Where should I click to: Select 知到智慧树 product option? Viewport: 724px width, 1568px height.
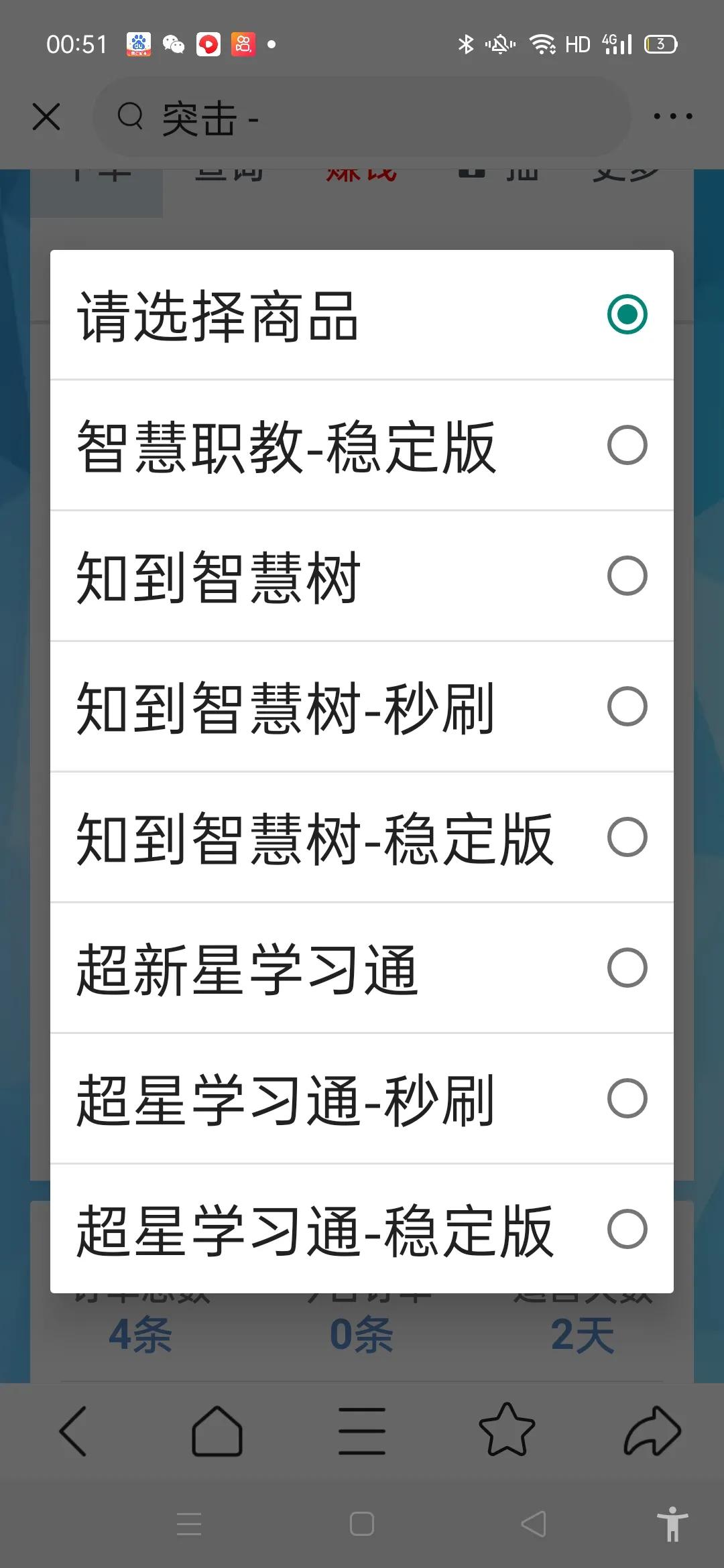[362, 576]
